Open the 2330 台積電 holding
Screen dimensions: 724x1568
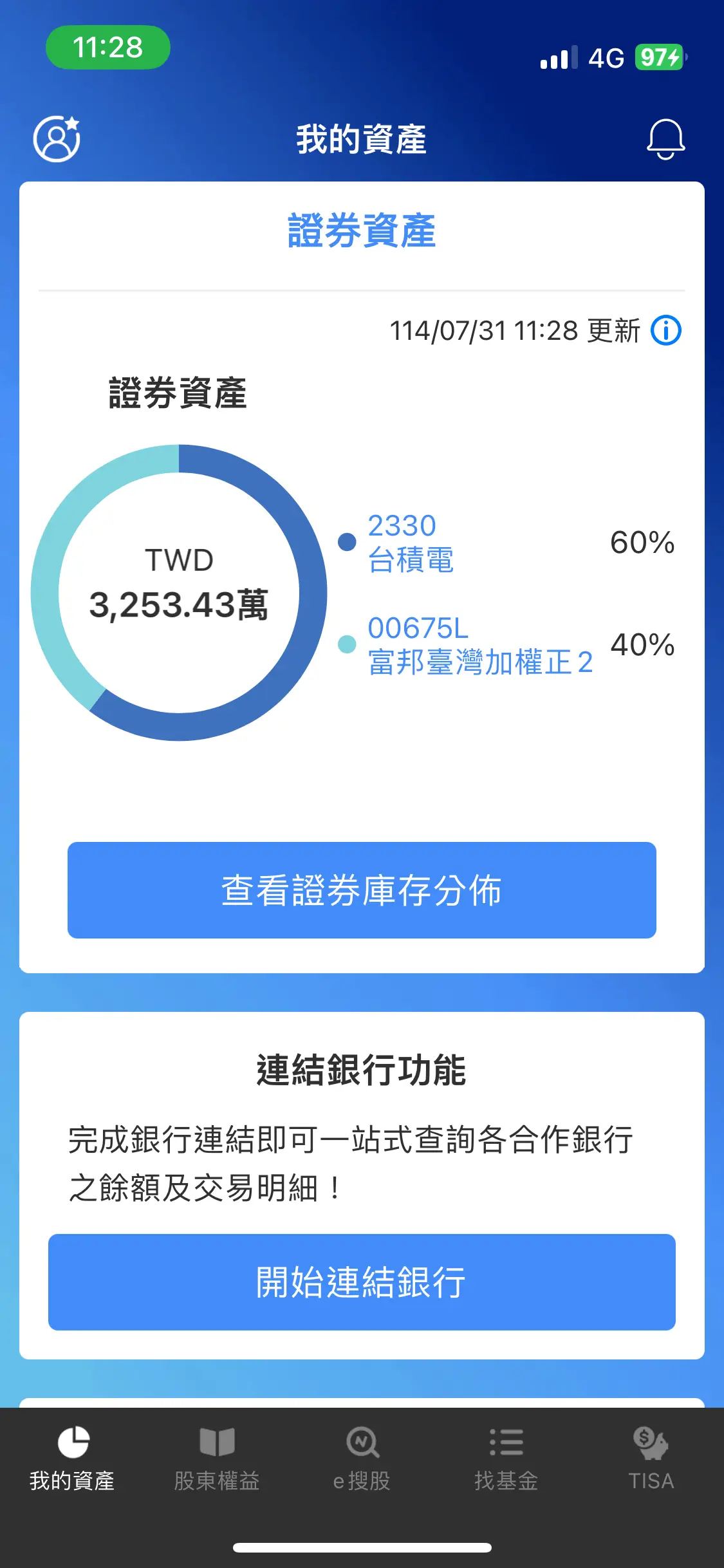click(x=411, y=543)
